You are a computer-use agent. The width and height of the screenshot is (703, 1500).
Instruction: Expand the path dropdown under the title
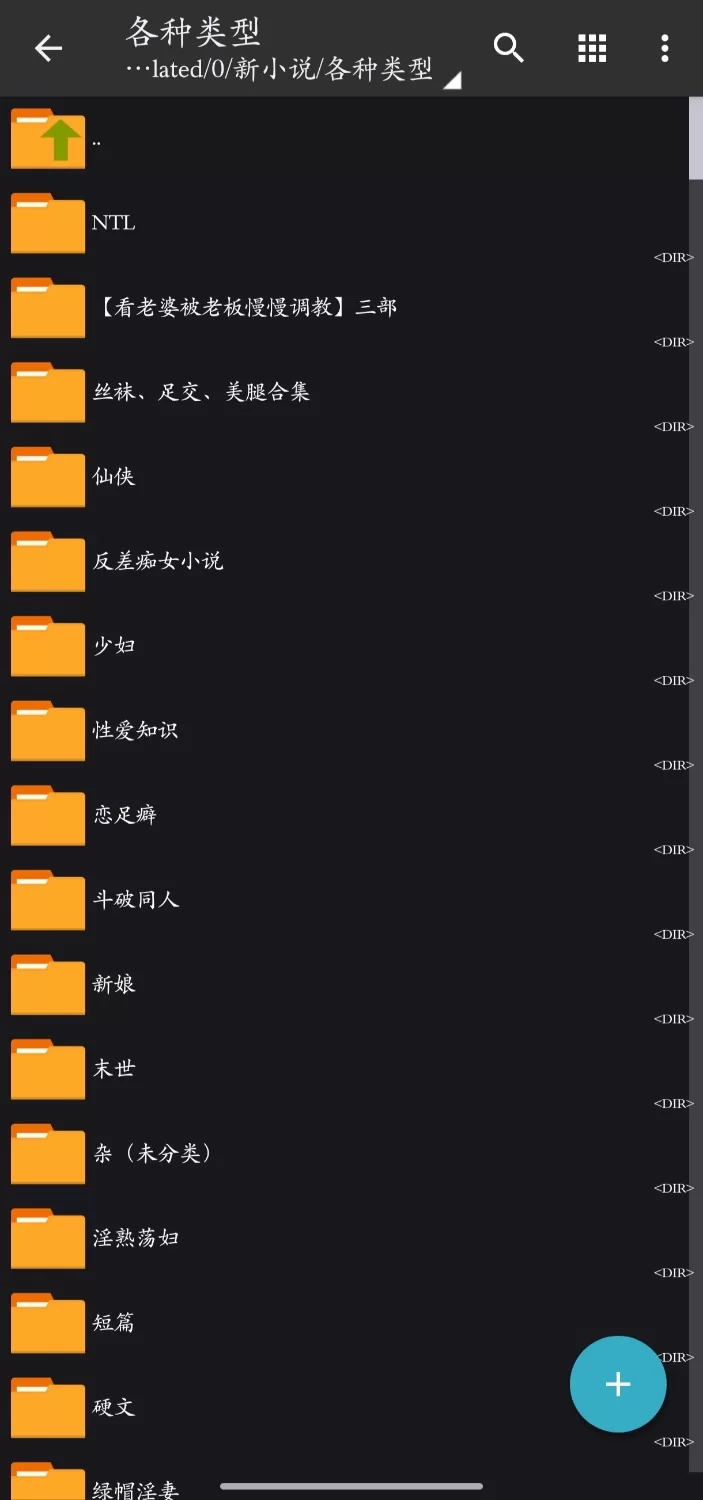pyautogui.click(x=452, y=80)
